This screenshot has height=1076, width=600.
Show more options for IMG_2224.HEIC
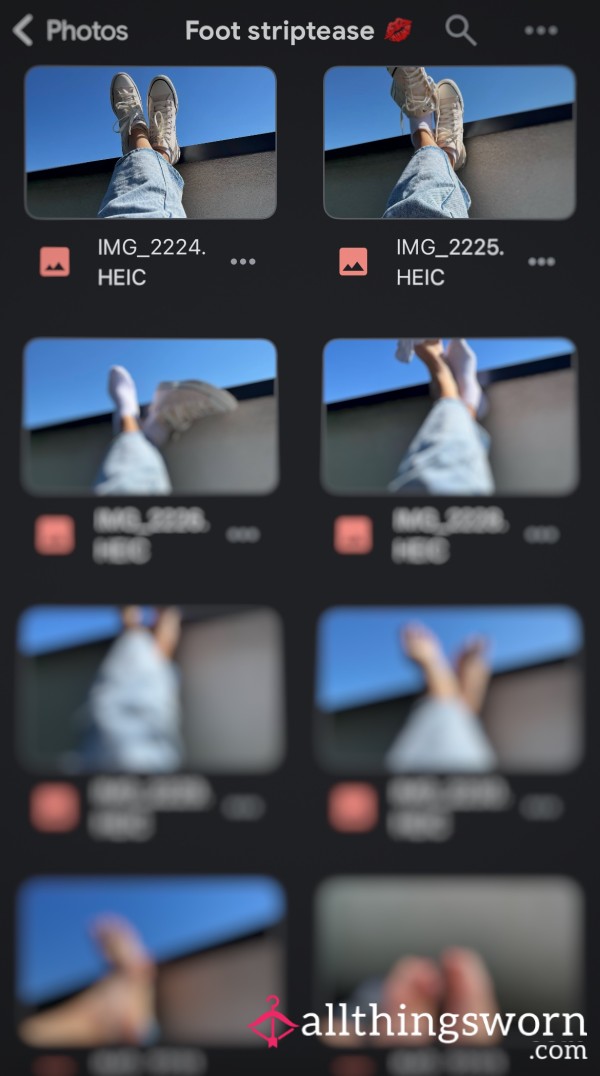[243, 261]
